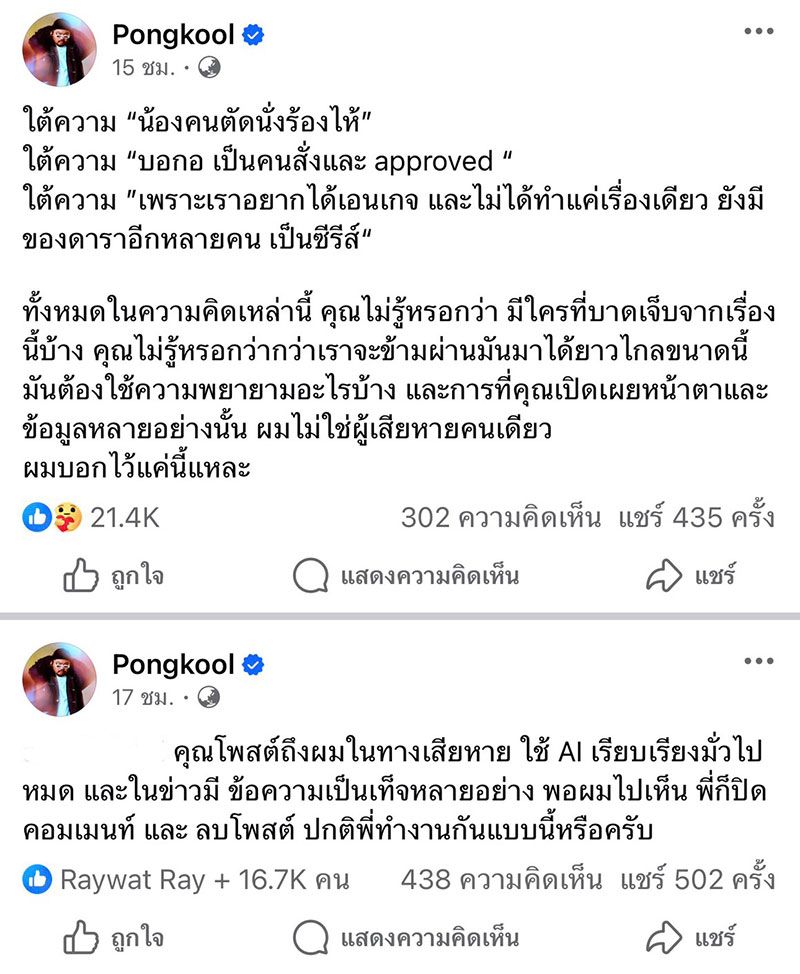Open the 438 ความคิดเห็น comments
Viewport: 800px width, 974px height.
(x=501, y=880)
